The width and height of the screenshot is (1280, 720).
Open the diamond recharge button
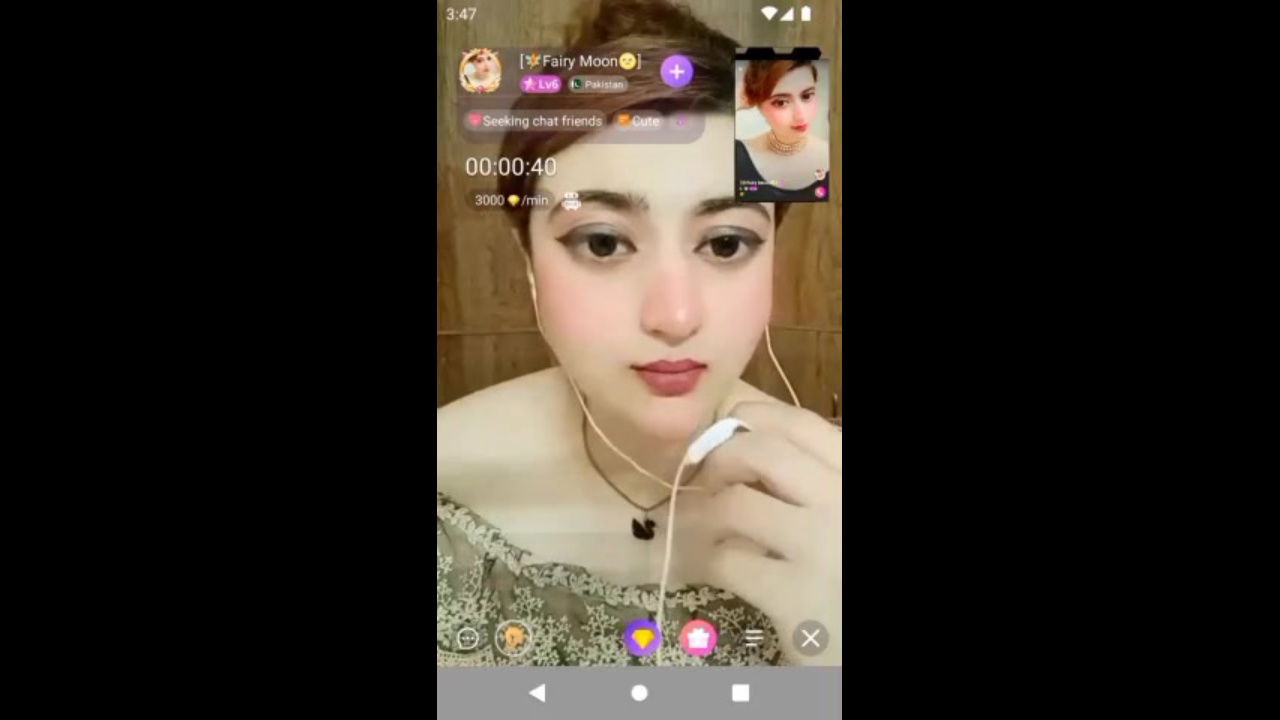(642, 638)
